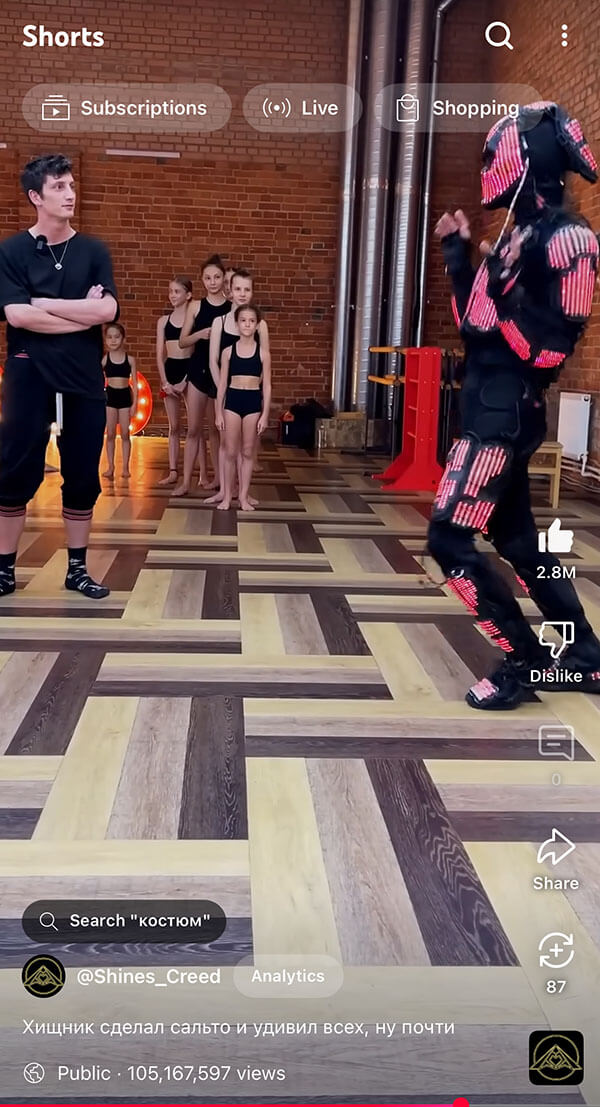The height and width of the screenshot is (1107, 600).
Task: Open the three-dot overflow menu
Action: 564,36
